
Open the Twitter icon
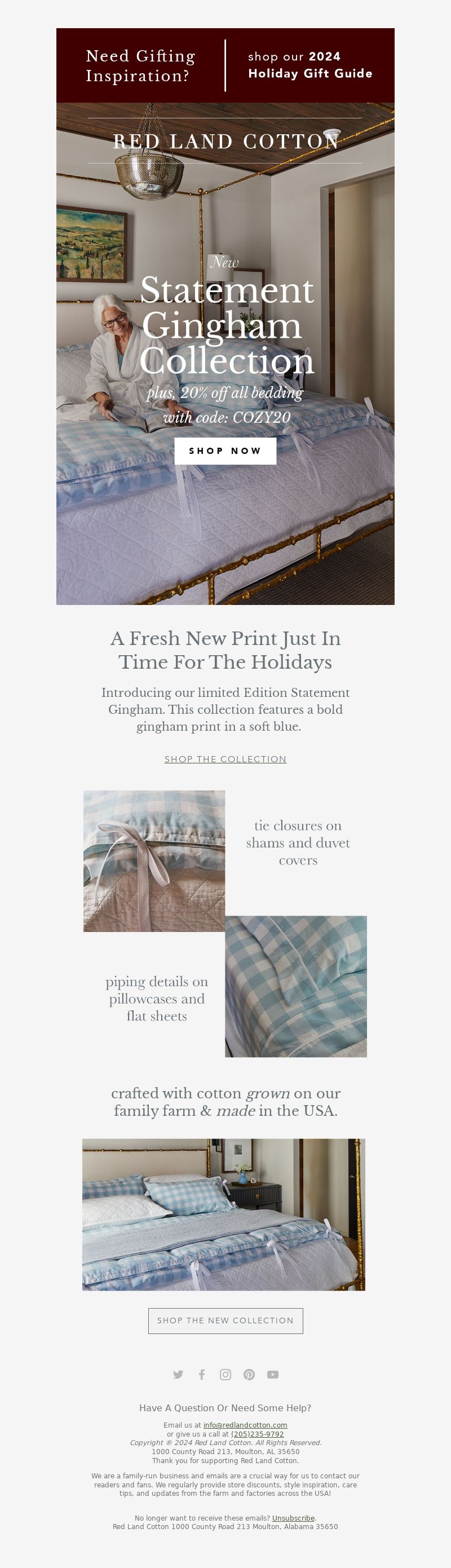click(x=178, y=1375)
